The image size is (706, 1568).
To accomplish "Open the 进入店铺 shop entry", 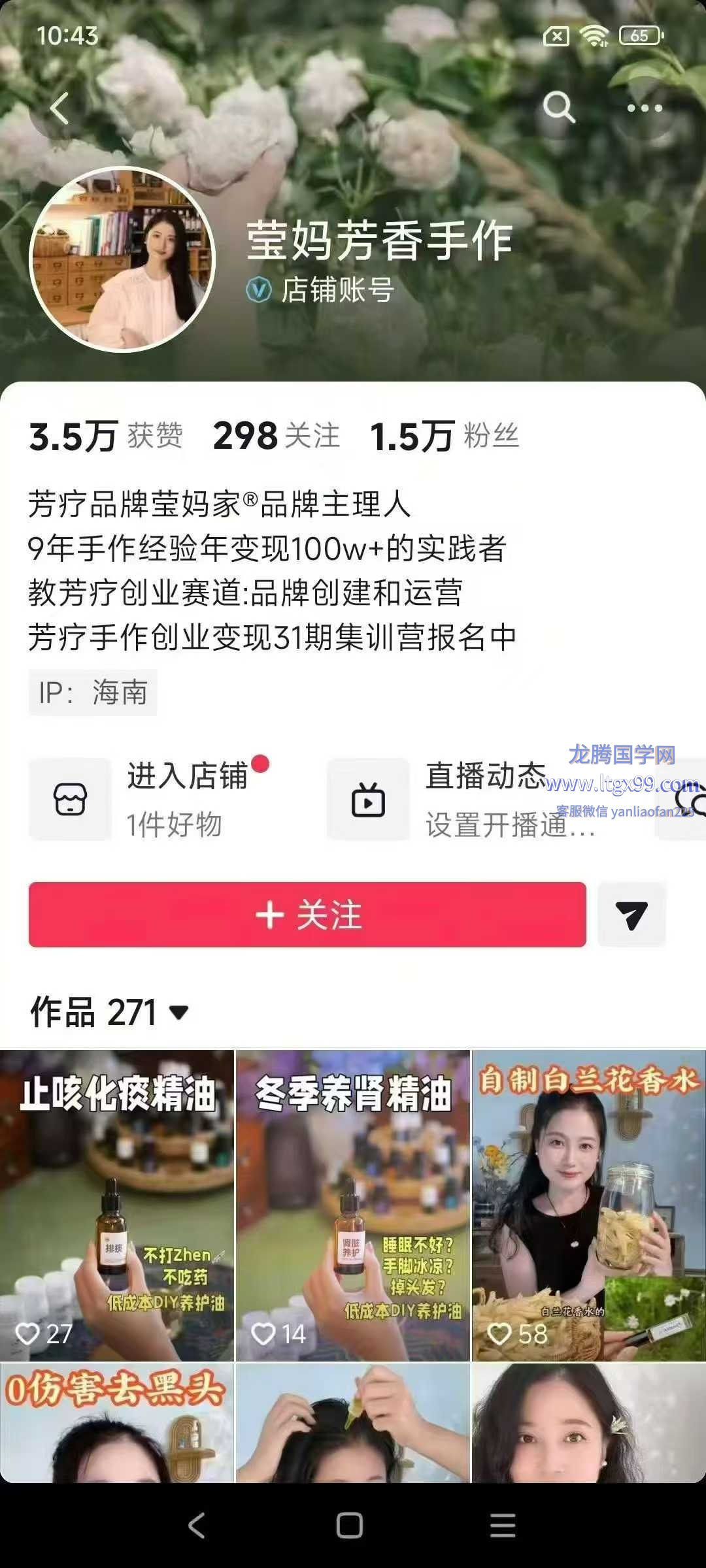I will [150, 799].
